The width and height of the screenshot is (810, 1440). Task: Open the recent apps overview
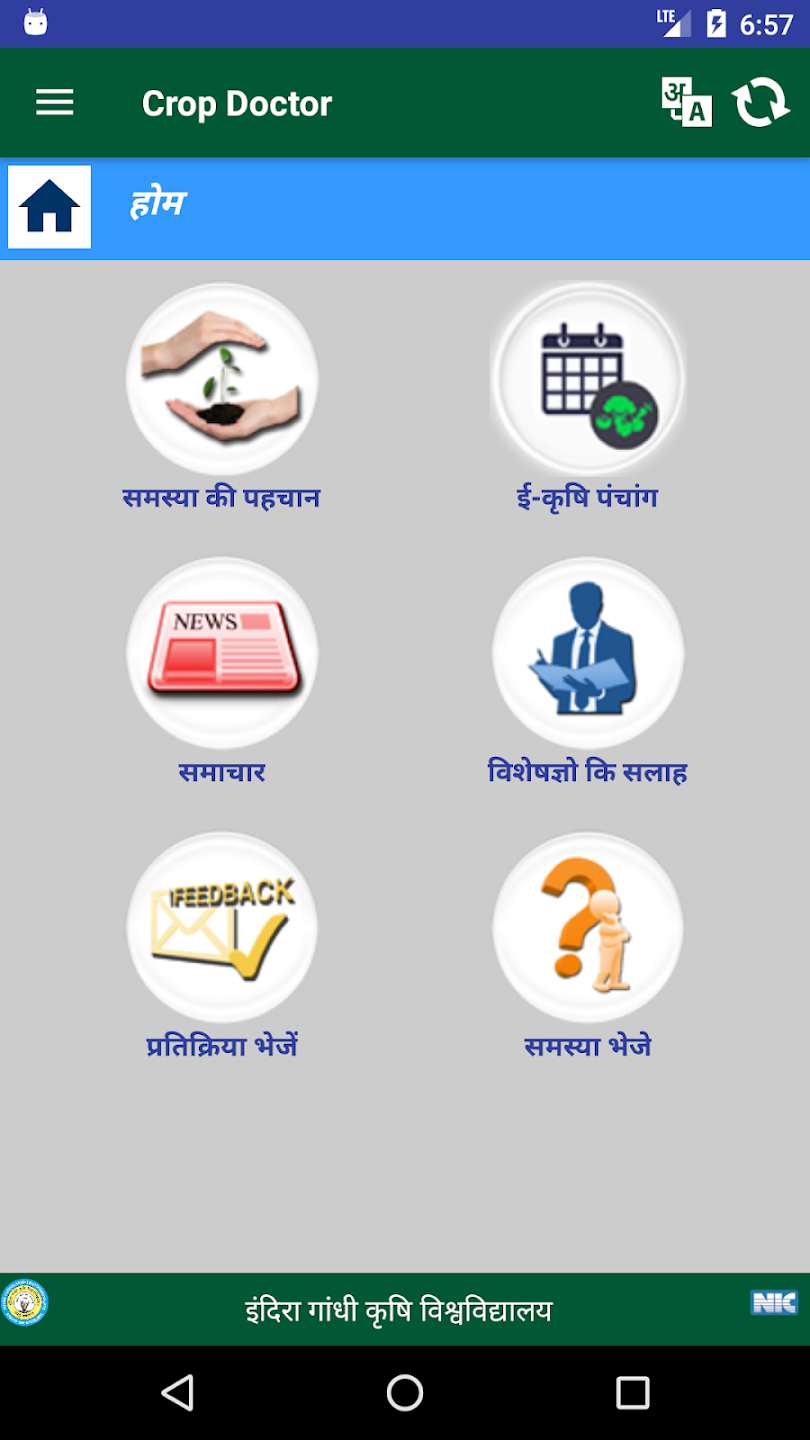[632, 1392]
